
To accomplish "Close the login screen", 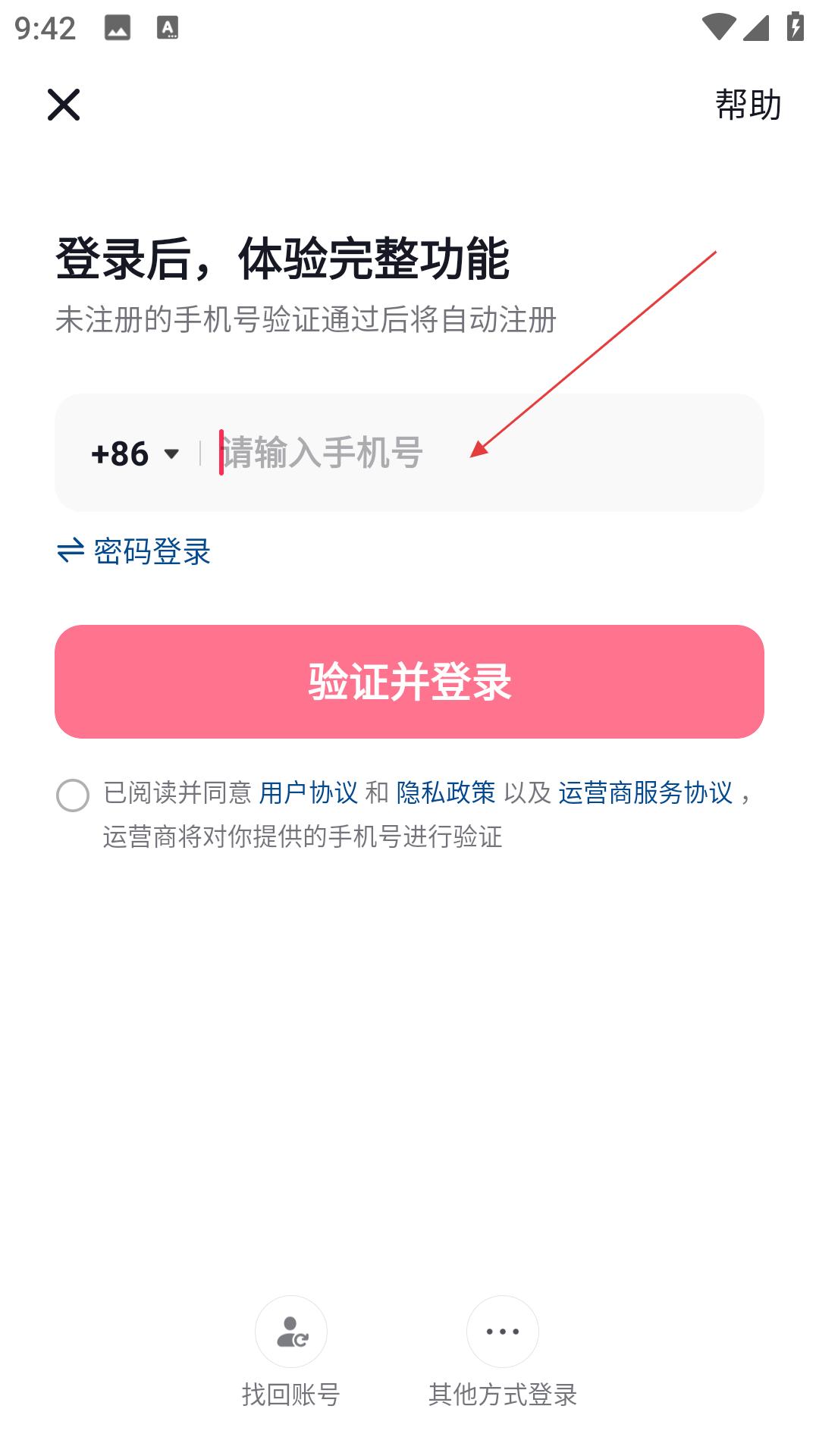I will pyautogui.click(x=64, y=105).
